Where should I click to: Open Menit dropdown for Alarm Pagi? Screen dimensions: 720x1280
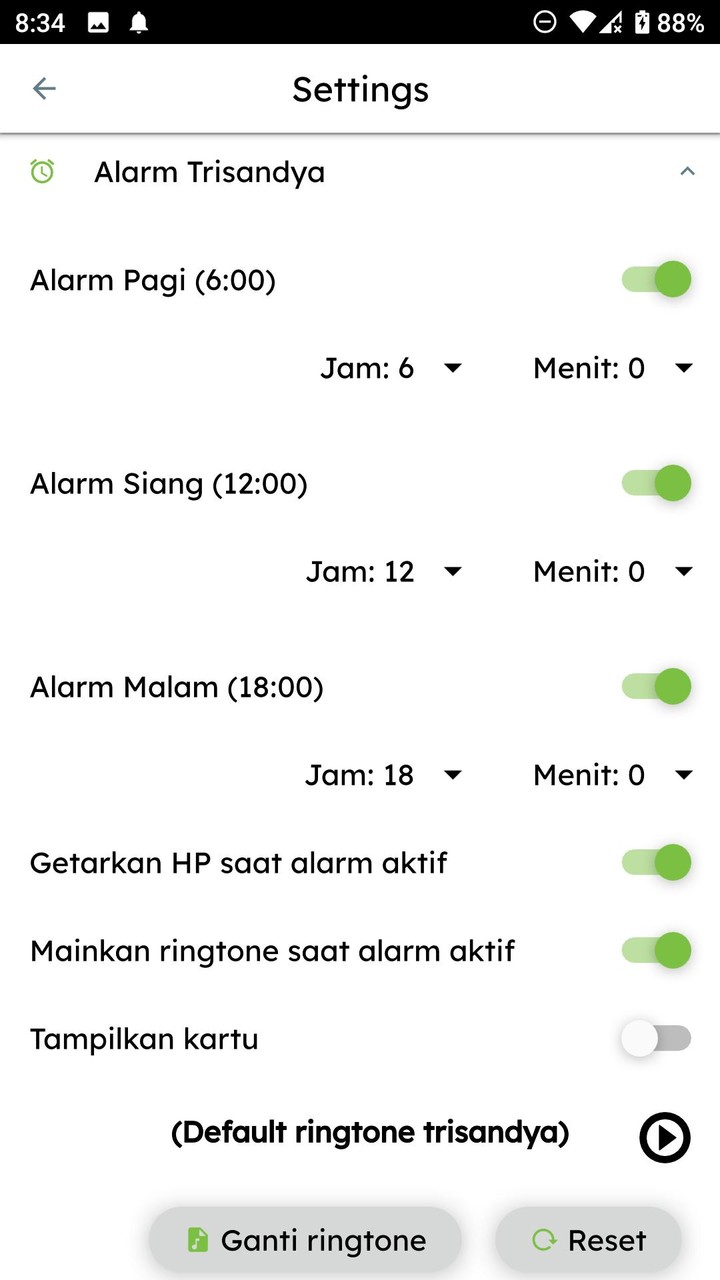click(x=612, y=369)
